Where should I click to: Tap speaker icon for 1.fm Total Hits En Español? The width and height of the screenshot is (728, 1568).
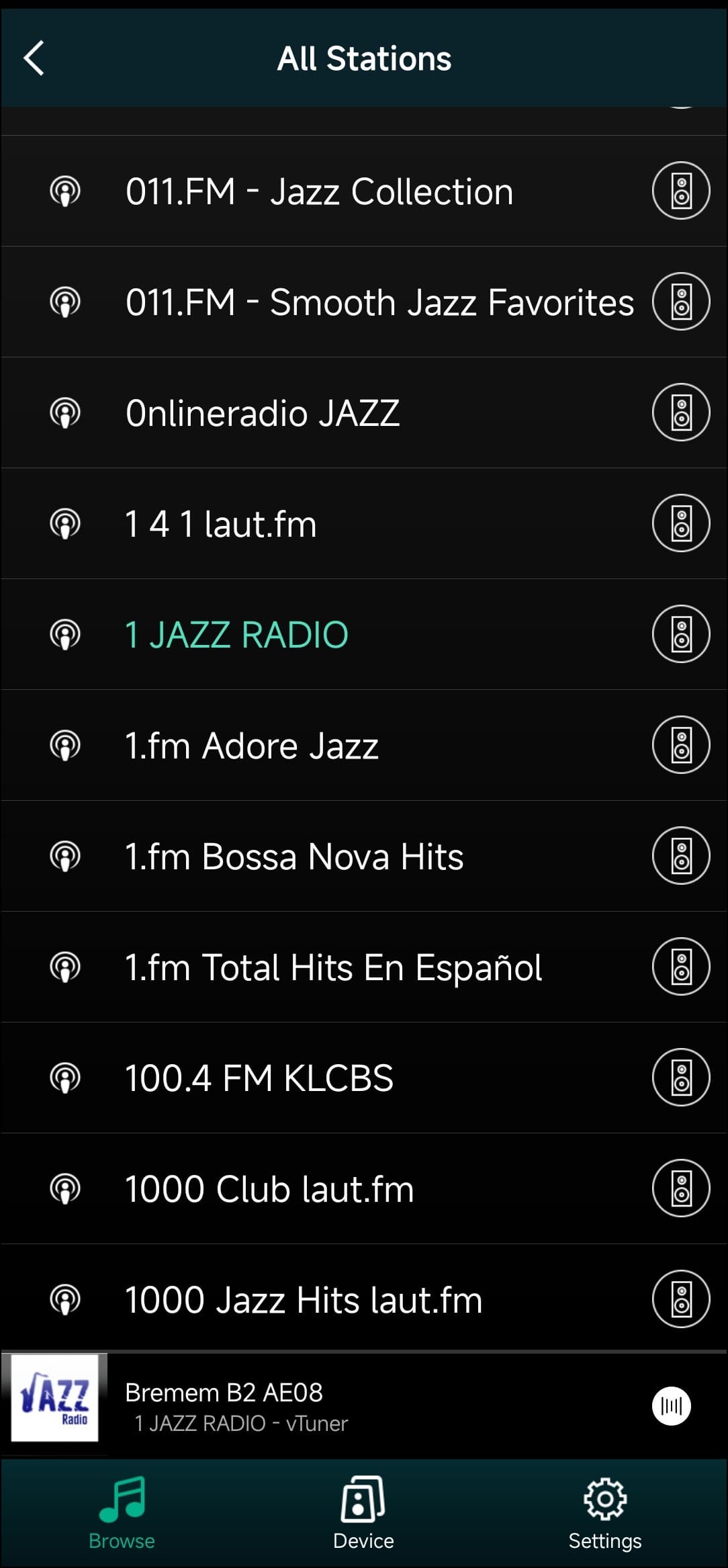pyautogui.click(x=680, y=967)
